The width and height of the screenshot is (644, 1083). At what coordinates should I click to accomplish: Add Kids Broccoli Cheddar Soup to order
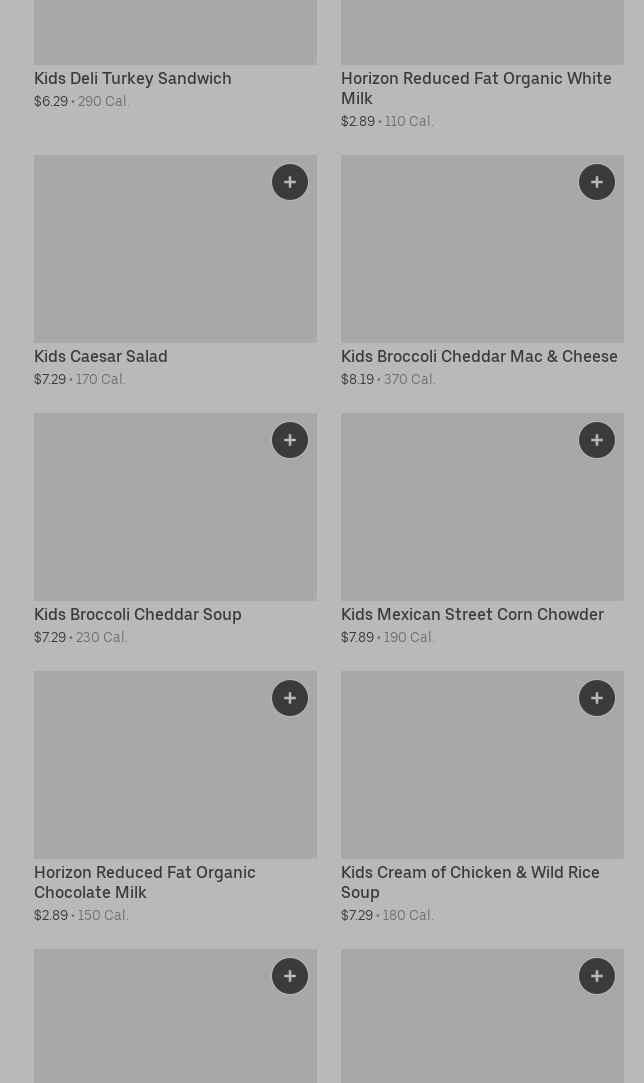point(290,440)
